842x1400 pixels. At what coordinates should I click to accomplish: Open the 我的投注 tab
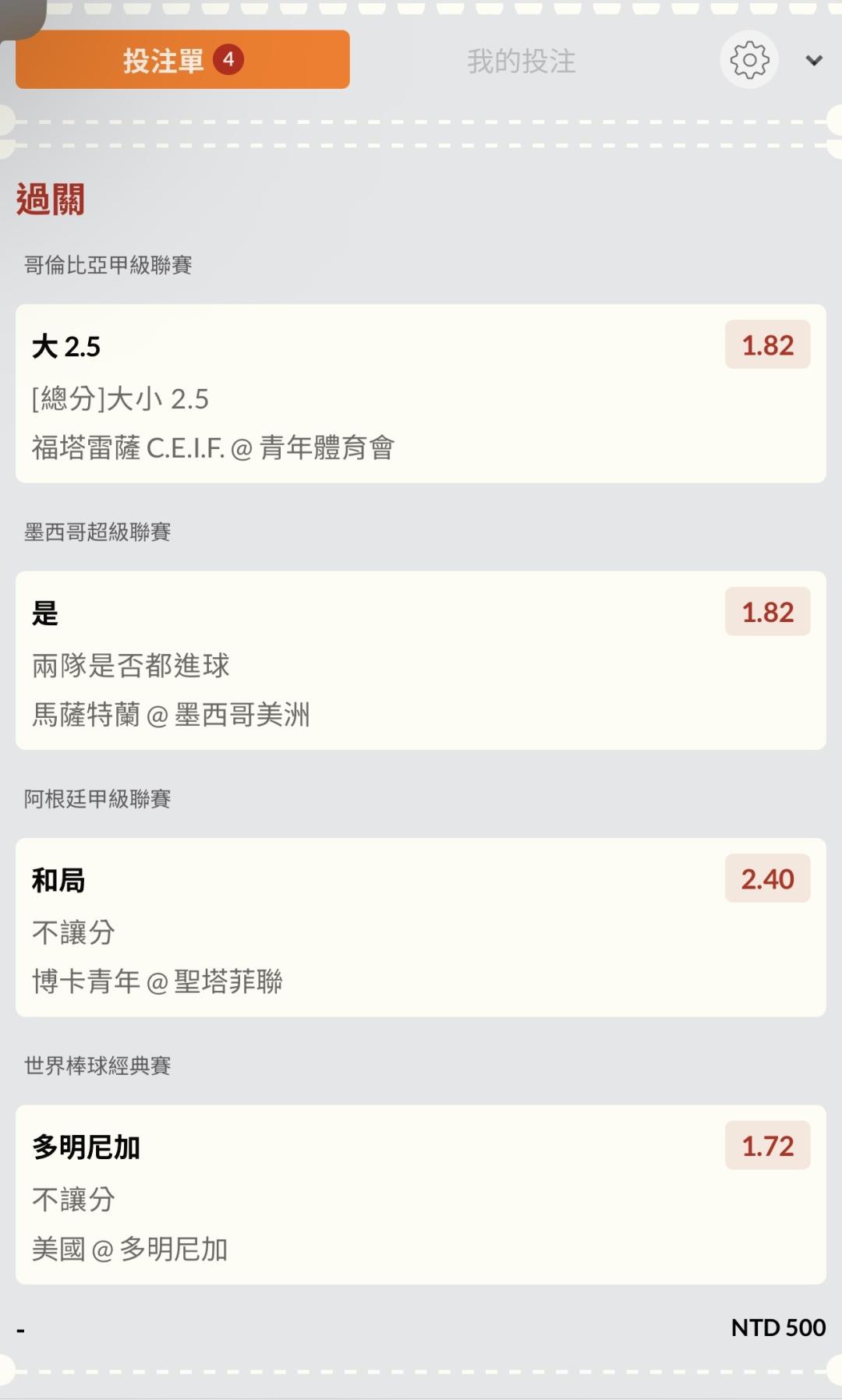[521, 61]
